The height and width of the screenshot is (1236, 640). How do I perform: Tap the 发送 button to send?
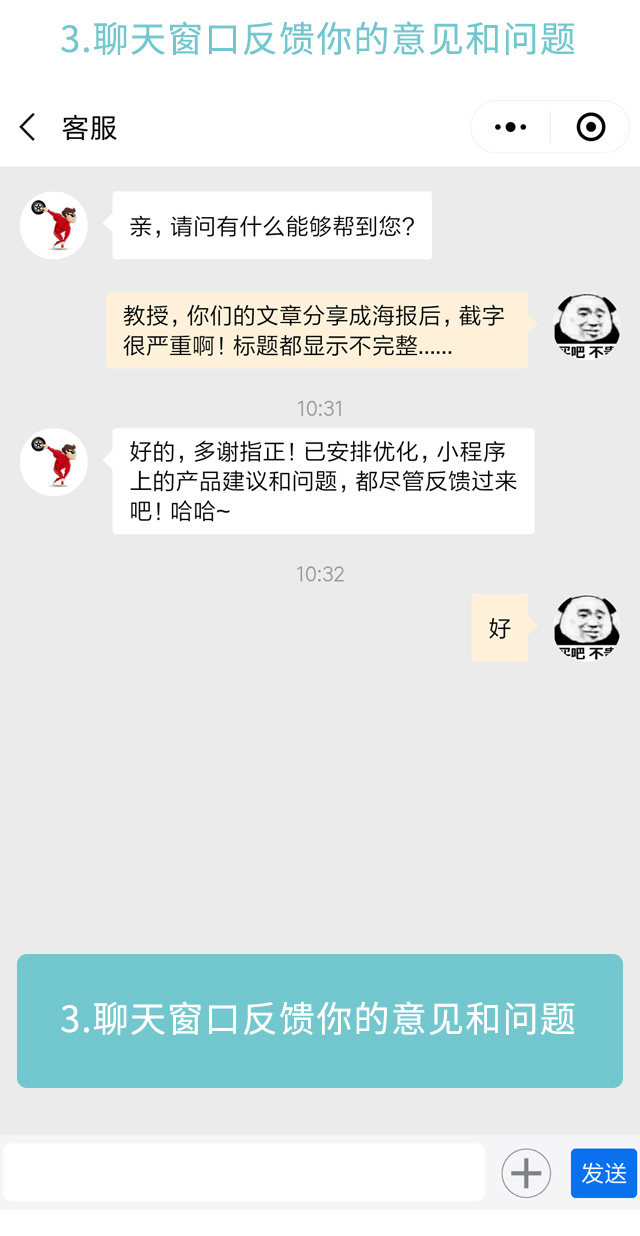(604, 1173)
